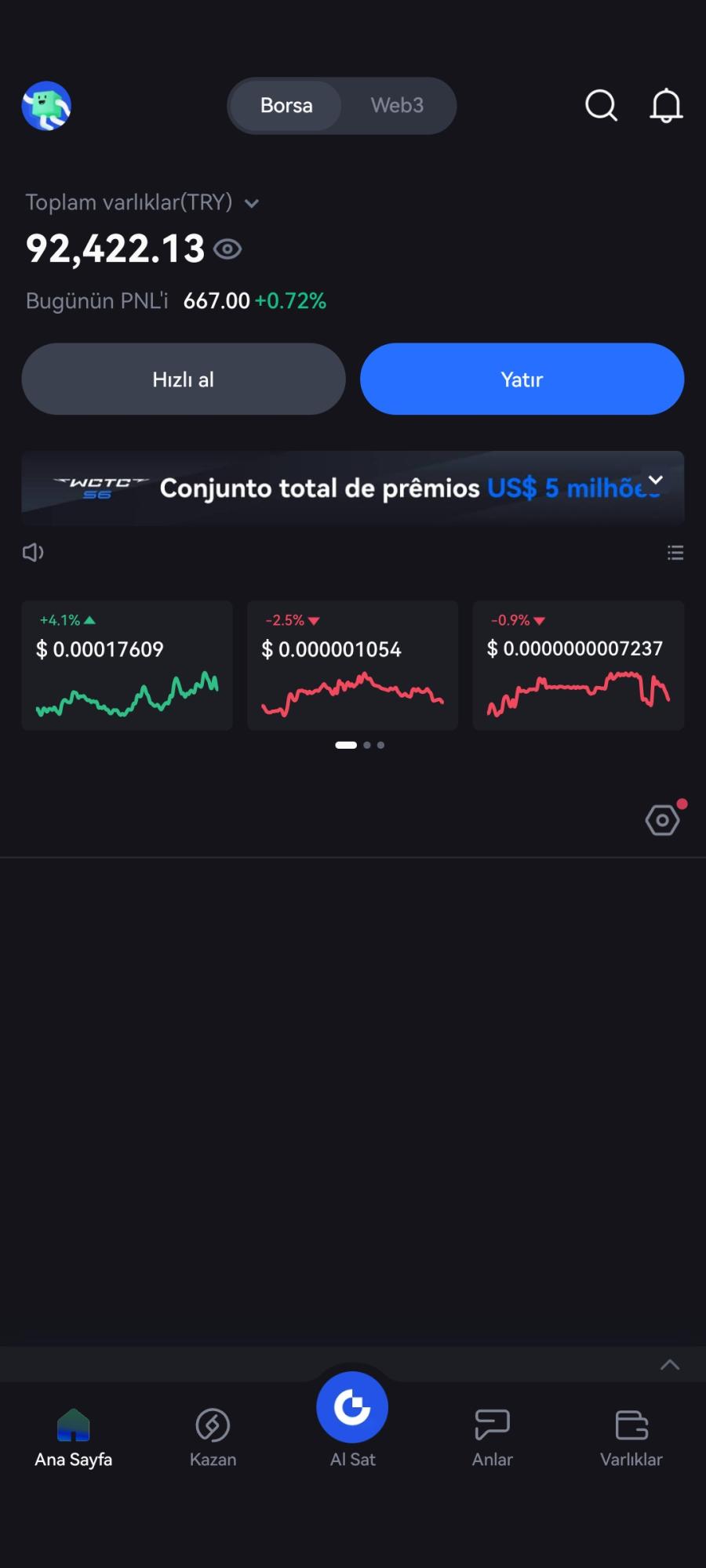Switch to the Anlar tab
The width and height of the screenshot is (706, 1568).
click(492, 1436)
